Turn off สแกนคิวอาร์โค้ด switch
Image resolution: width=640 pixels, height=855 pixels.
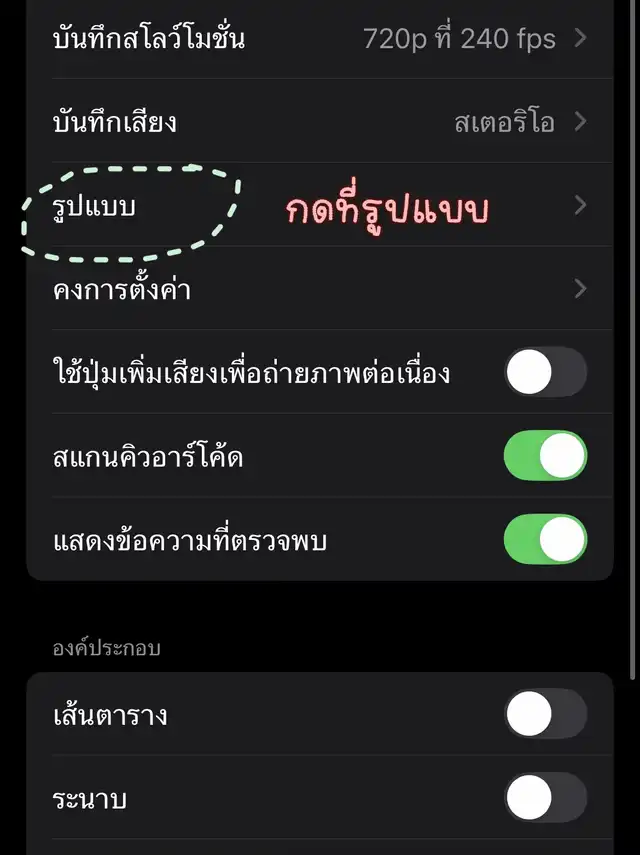click(545, 457)
